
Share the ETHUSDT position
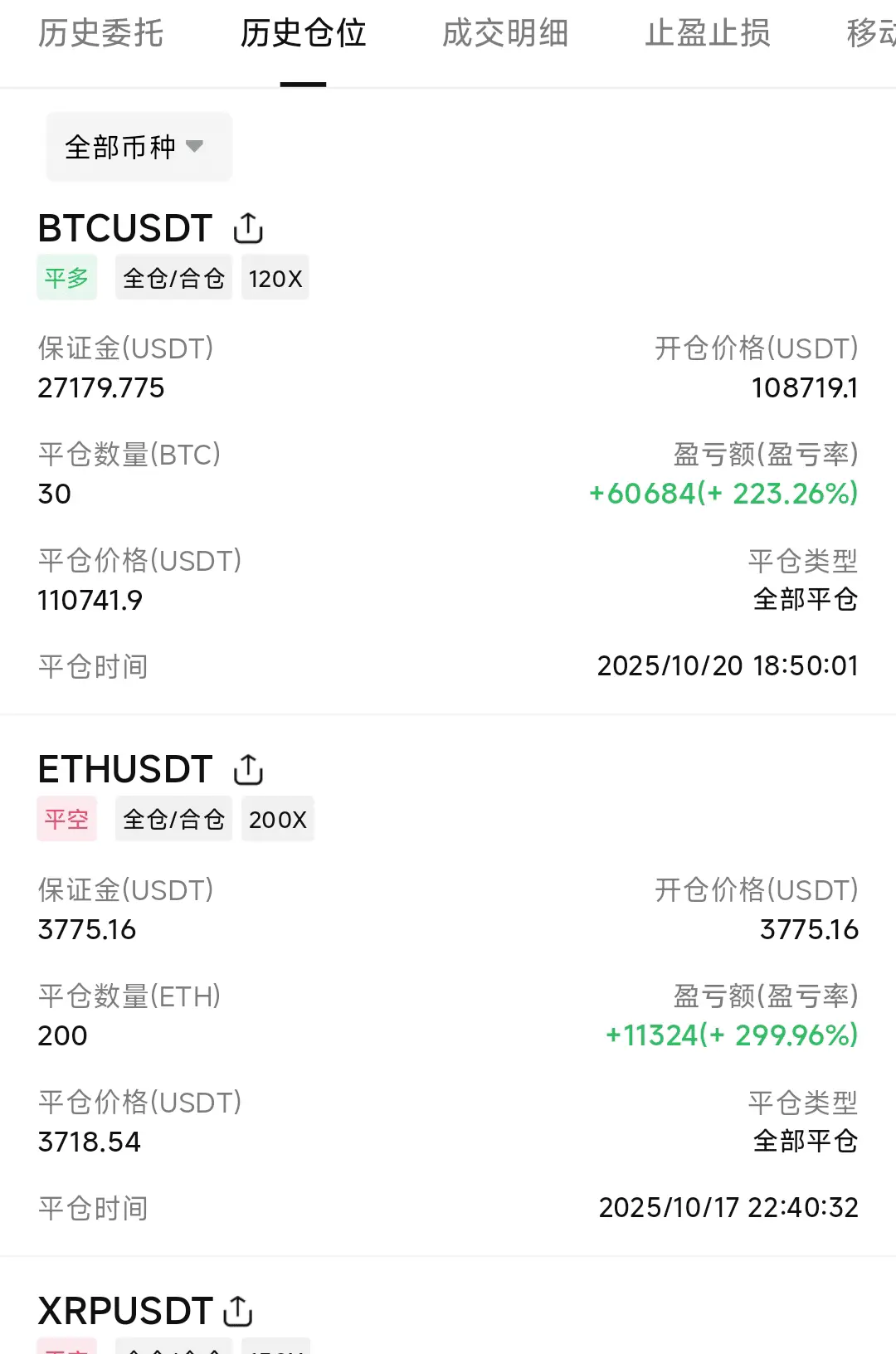point(248,770)
